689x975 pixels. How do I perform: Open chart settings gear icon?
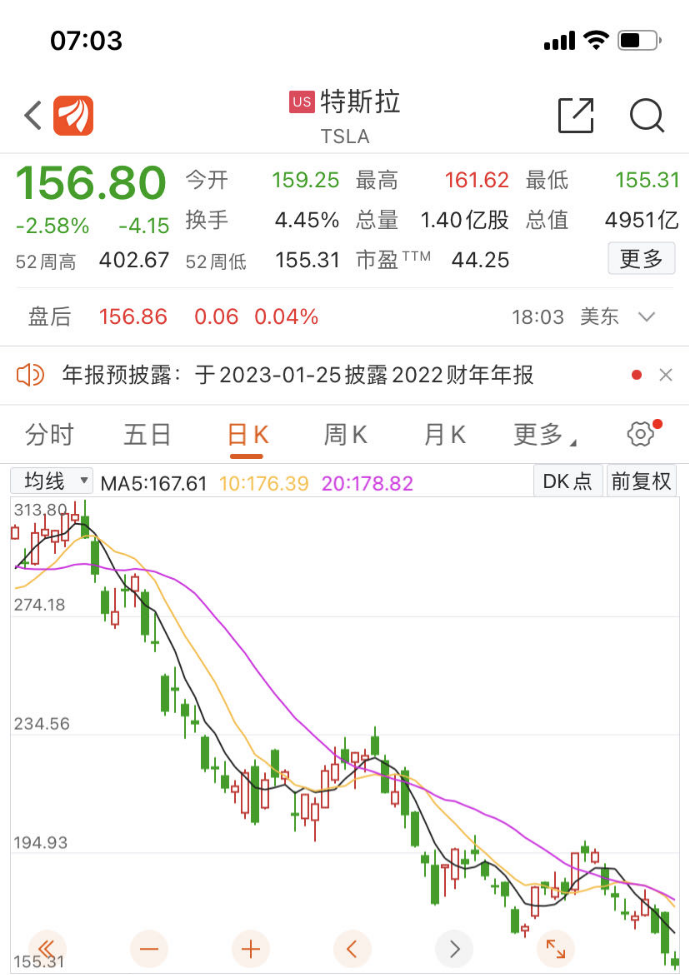(x=641, y=434)
